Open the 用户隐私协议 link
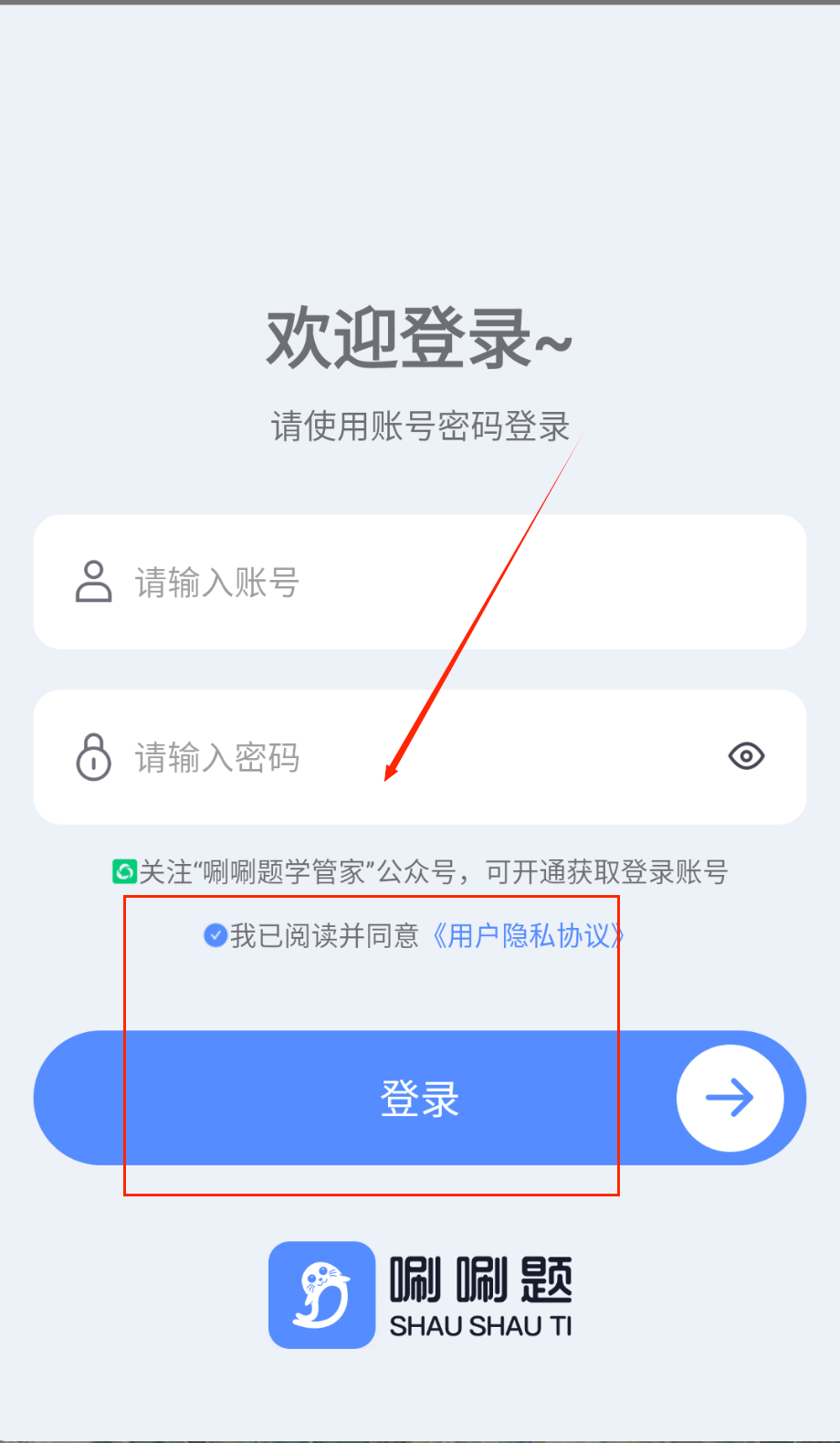840x1443 pixels. [x=528, y=936]
